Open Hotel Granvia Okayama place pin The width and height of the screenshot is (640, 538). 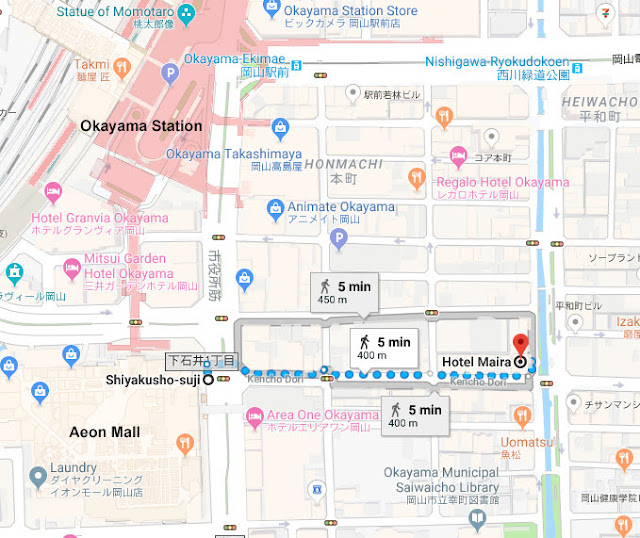pos(52,191)
